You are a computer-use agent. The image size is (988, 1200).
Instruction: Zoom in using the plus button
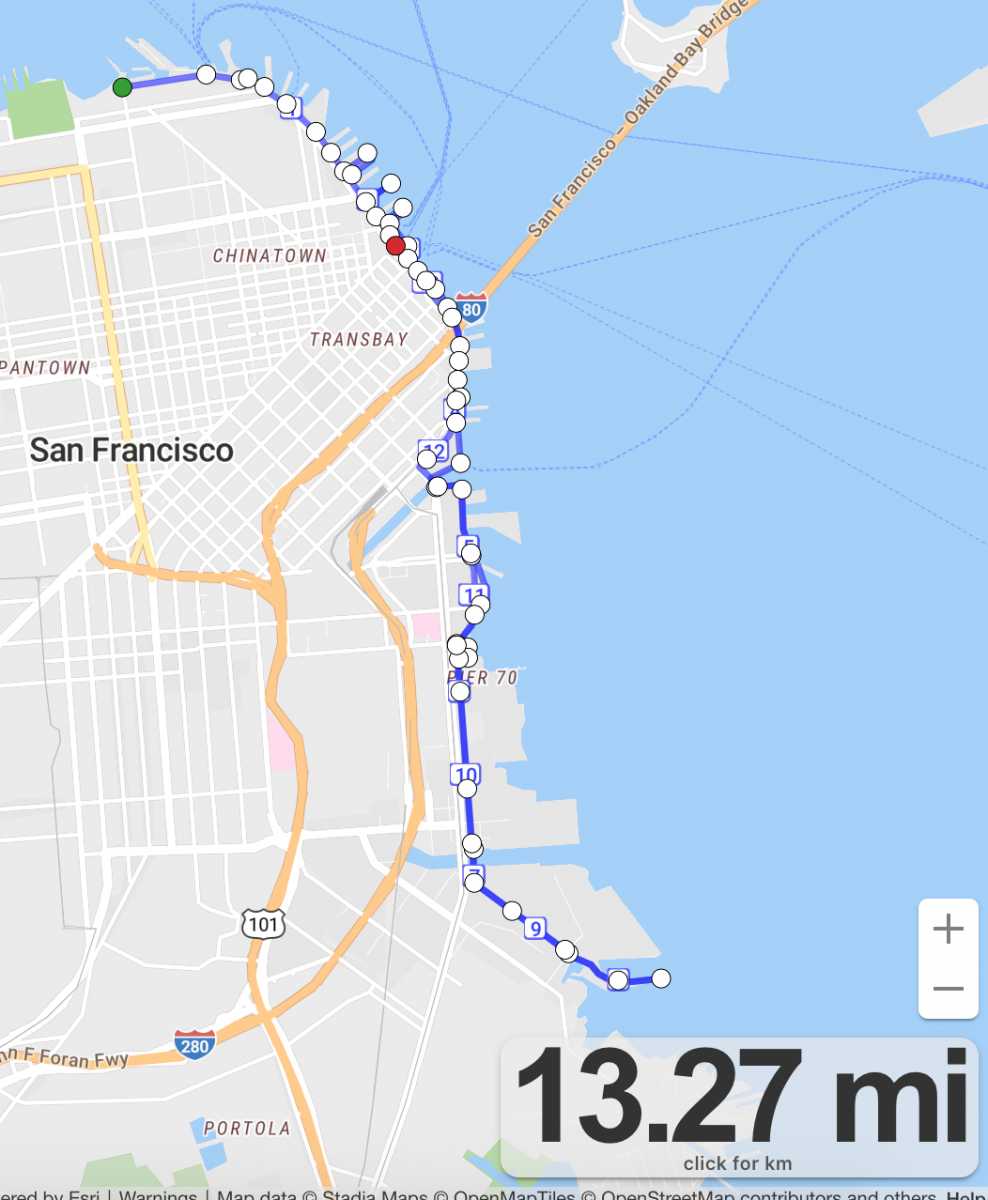click(x=947, y=930)
